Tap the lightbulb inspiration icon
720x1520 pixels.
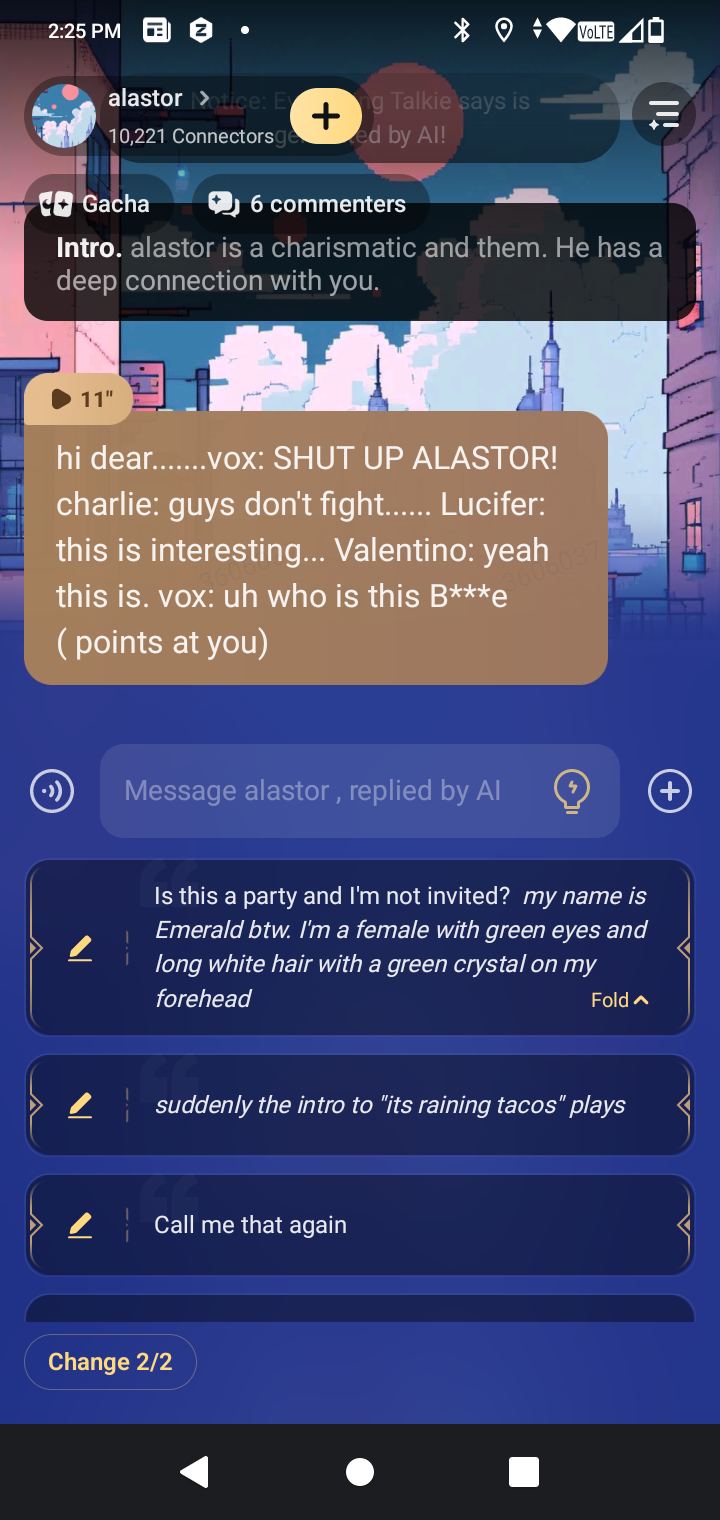click(572, 791)
